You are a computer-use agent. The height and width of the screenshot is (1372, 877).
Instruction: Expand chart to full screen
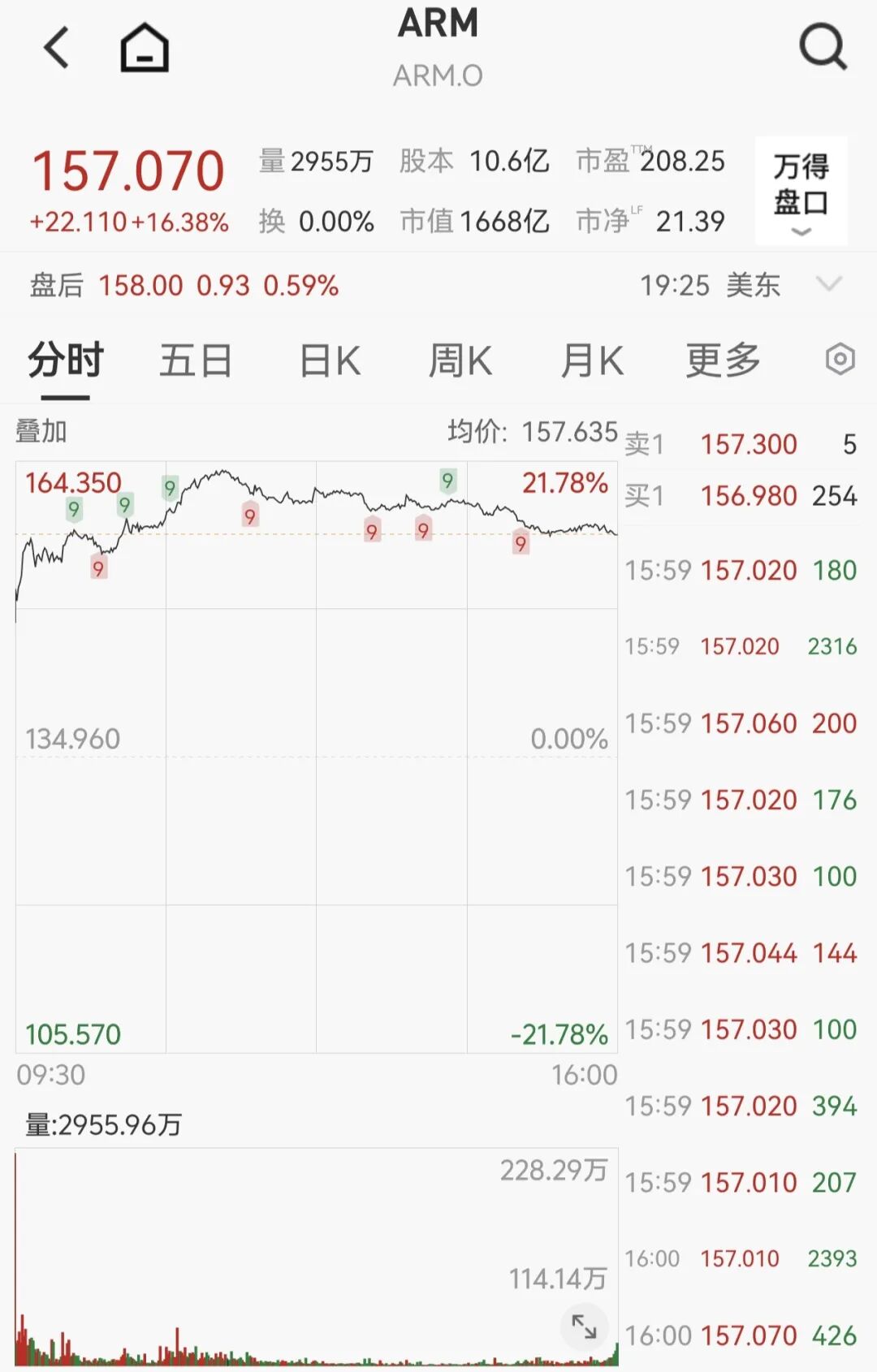[x=584, y=1327]
